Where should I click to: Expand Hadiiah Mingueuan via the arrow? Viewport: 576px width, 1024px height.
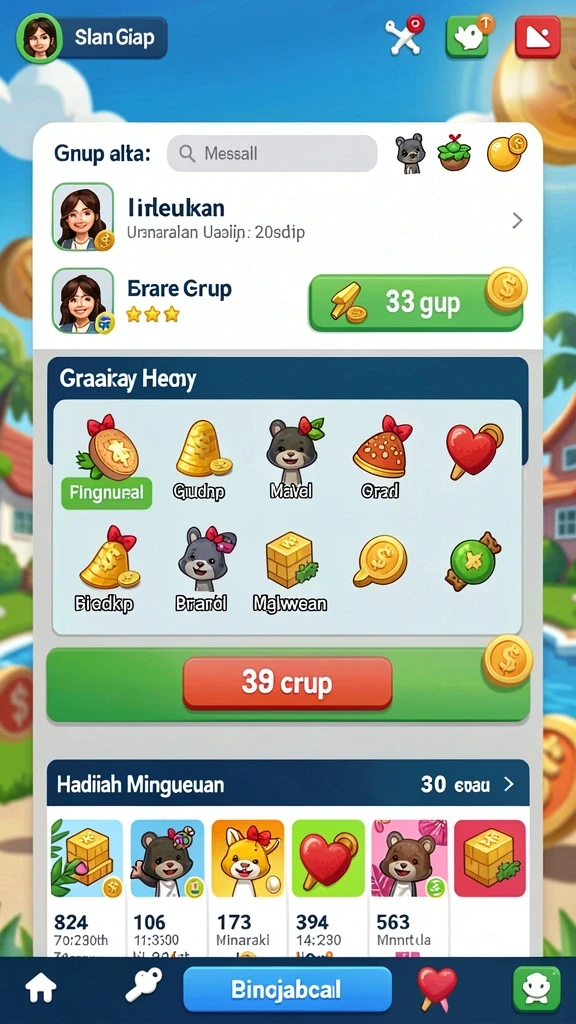[x=509, y=784]
